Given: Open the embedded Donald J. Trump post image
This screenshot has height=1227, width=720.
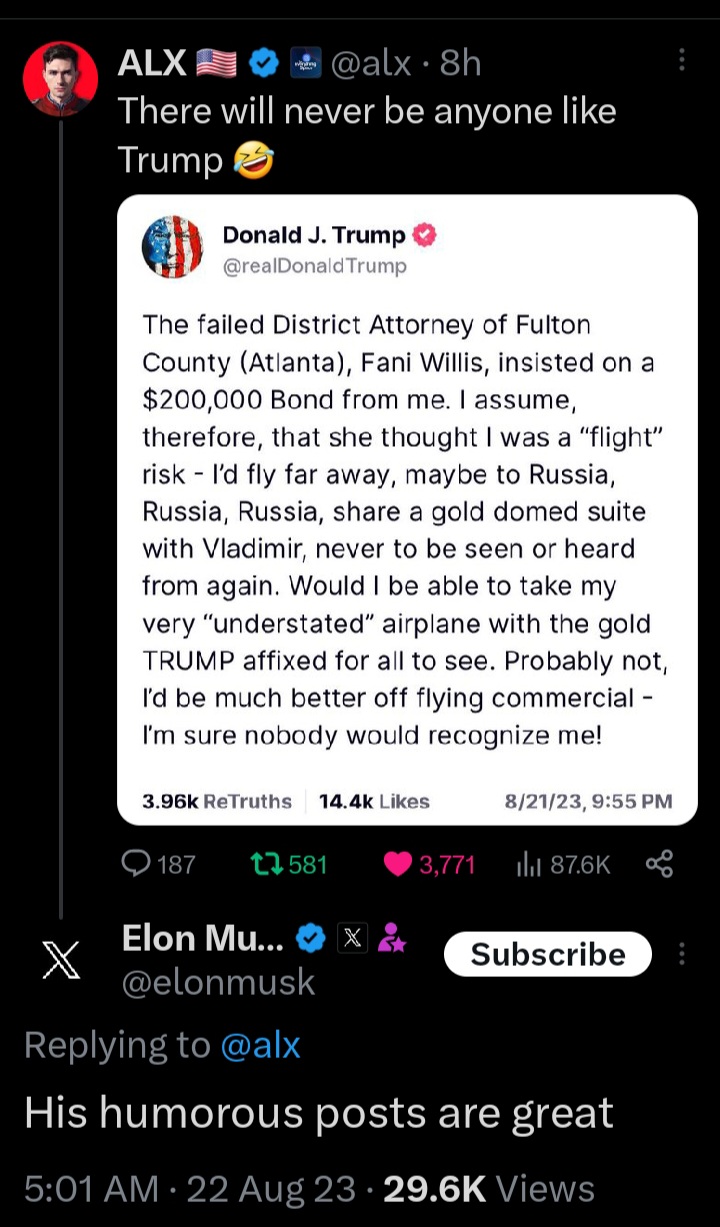Looking at the screenshot, I should pyautogui.click(x=407, y=510).
